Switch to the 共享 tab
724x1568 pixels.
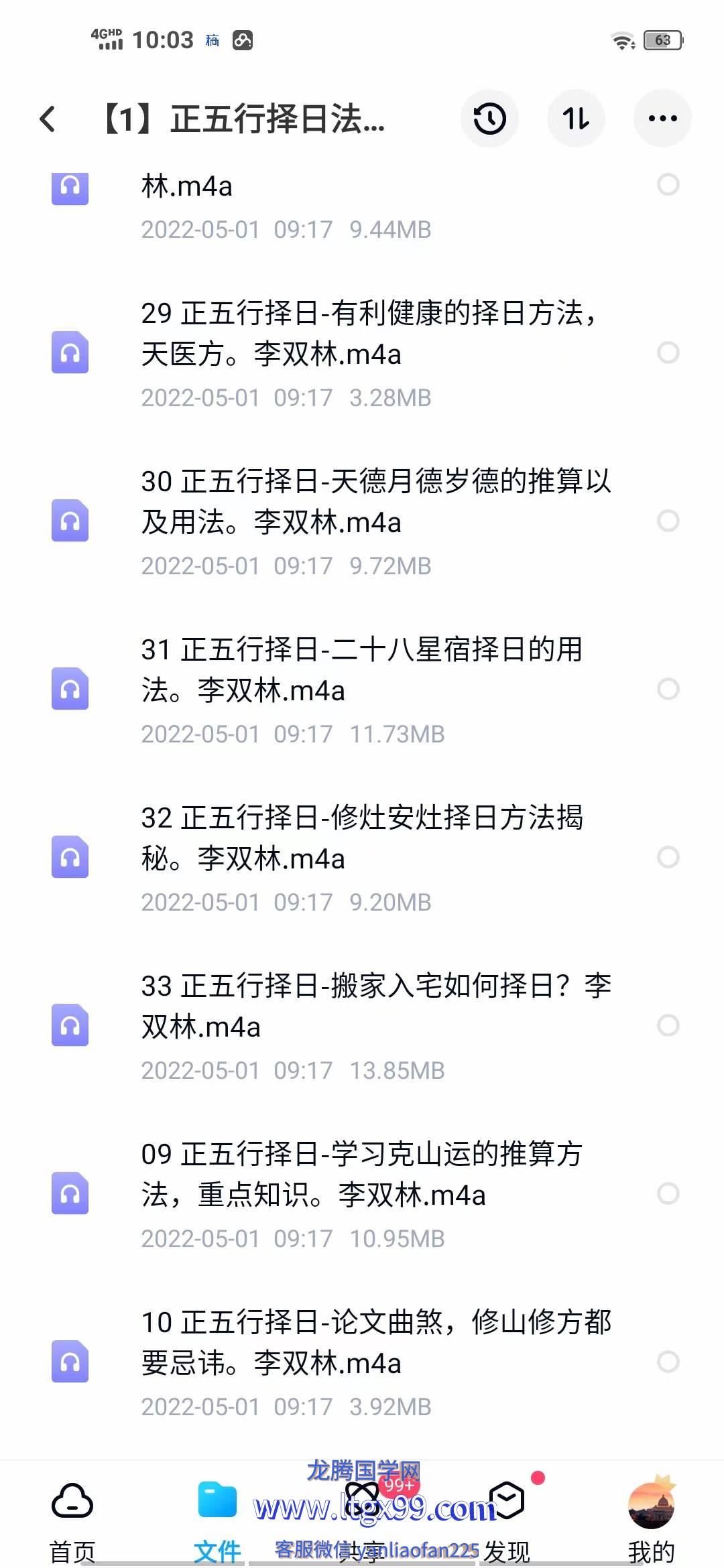tap(362, 1521)
